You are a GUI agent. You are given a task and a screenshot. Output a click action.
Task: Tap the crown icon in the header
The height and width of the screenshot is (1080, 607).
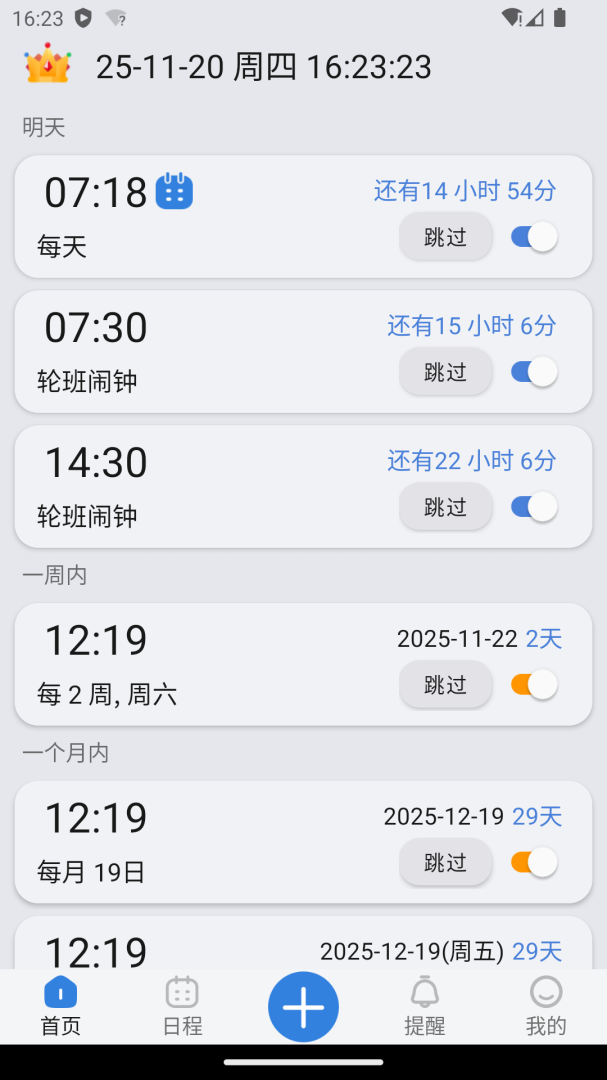click(47, 65)
